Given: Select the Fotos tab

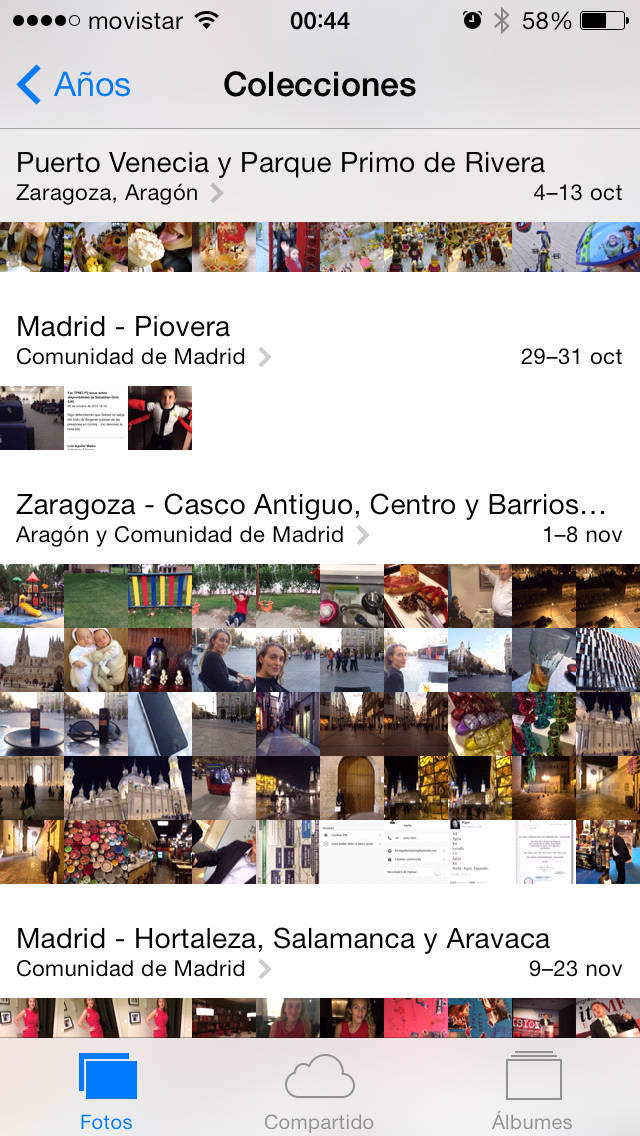Looking at the screenshot, I should click(106, 1094).
